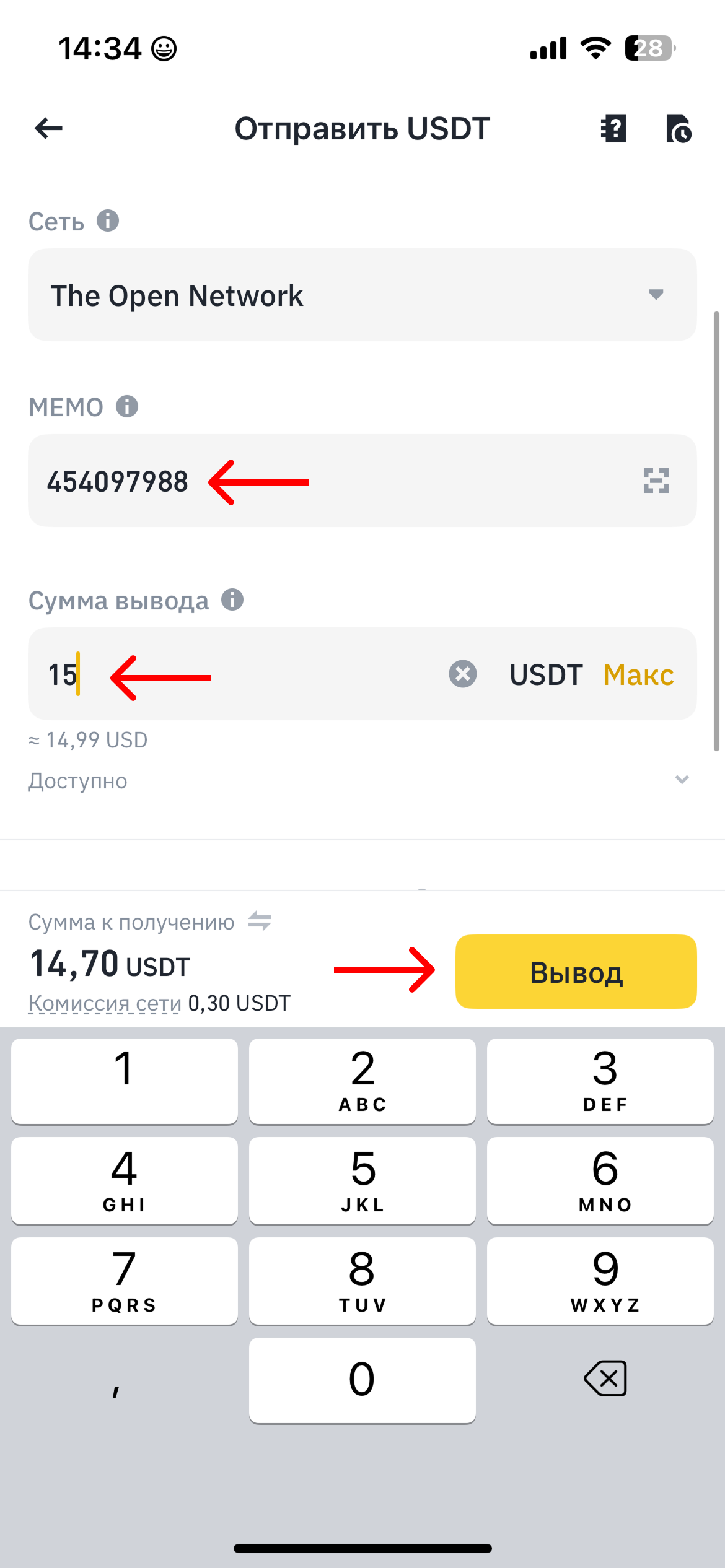725x1568 pixels.
Task: Clear the withdrawal amount field
Action: (463, 674)
